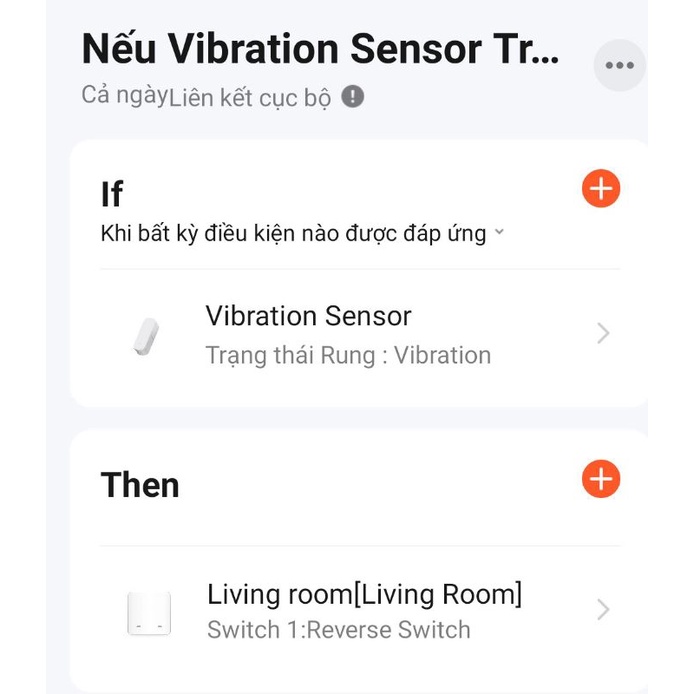Image resolution: width=694 pixels, height=694 pixels.
Task: Add a new condition in the If section
Action: (600, 188)
